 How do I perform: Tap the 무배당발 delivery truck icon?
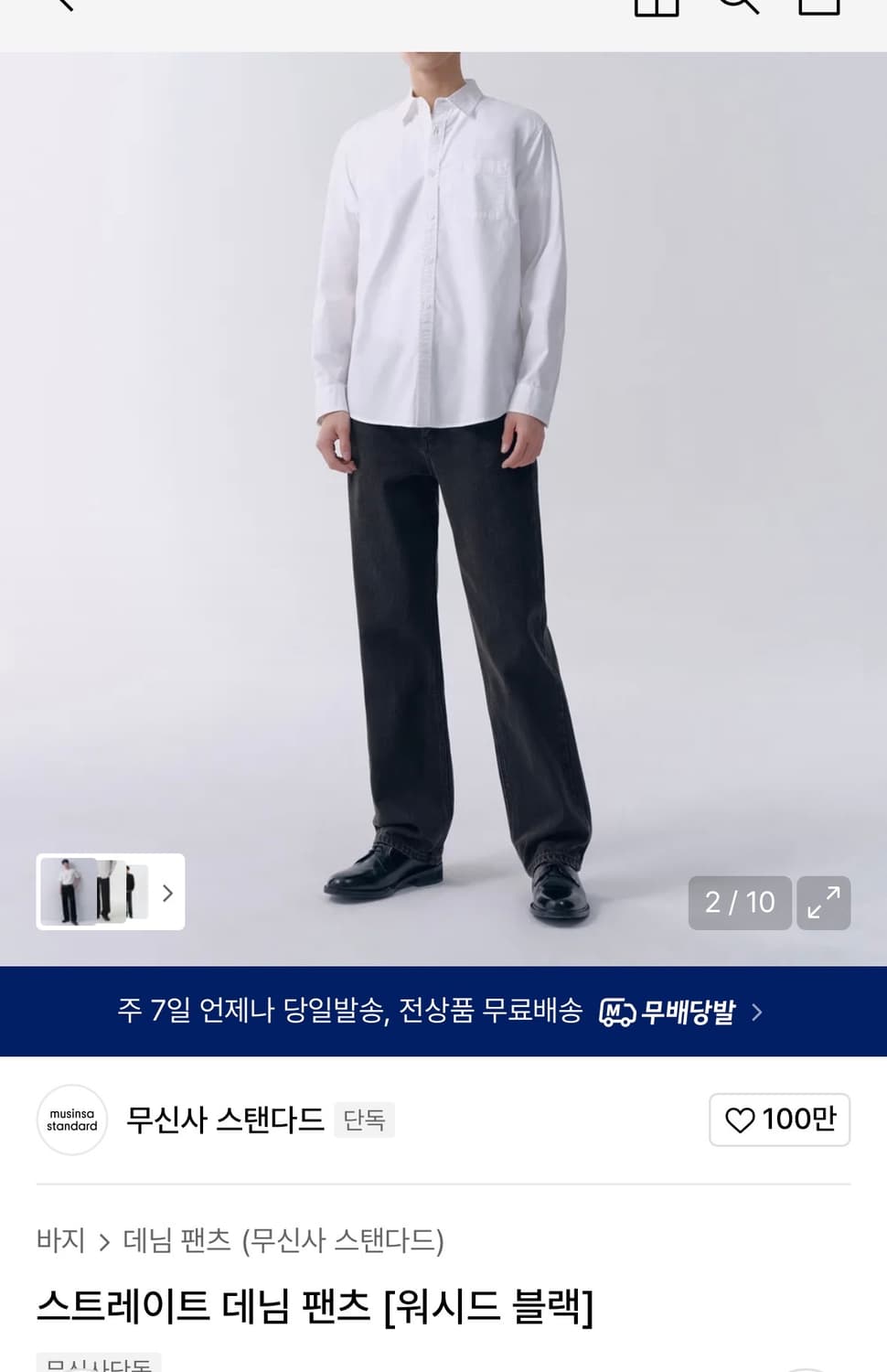[x=617, y=1013]
